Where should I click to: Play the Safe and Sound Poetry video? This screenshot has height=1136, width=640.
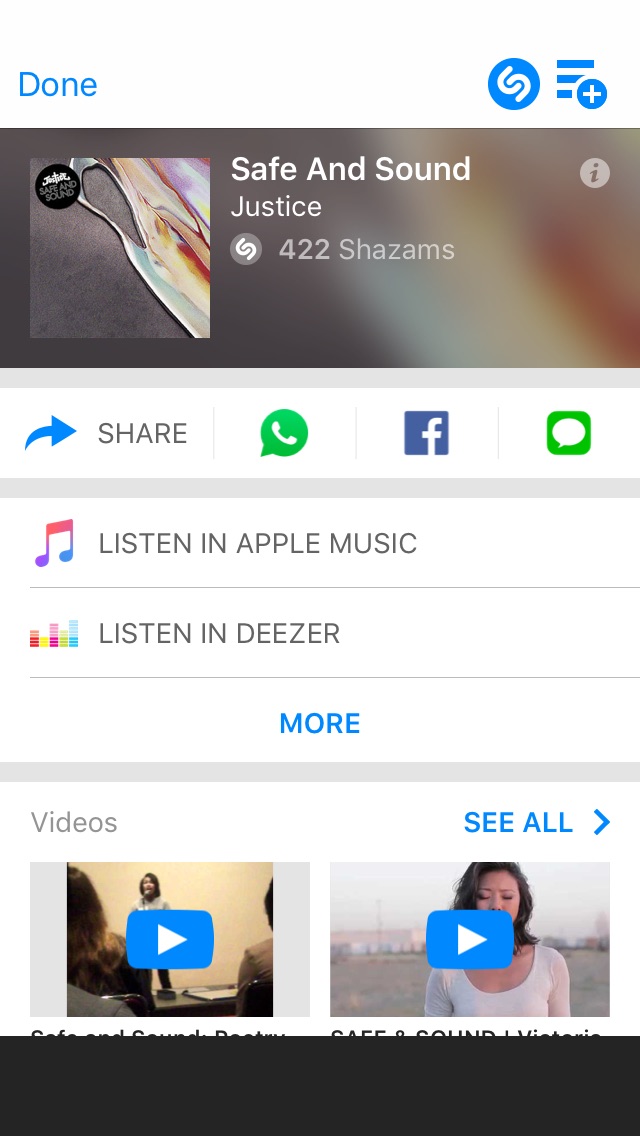[170, 939]
